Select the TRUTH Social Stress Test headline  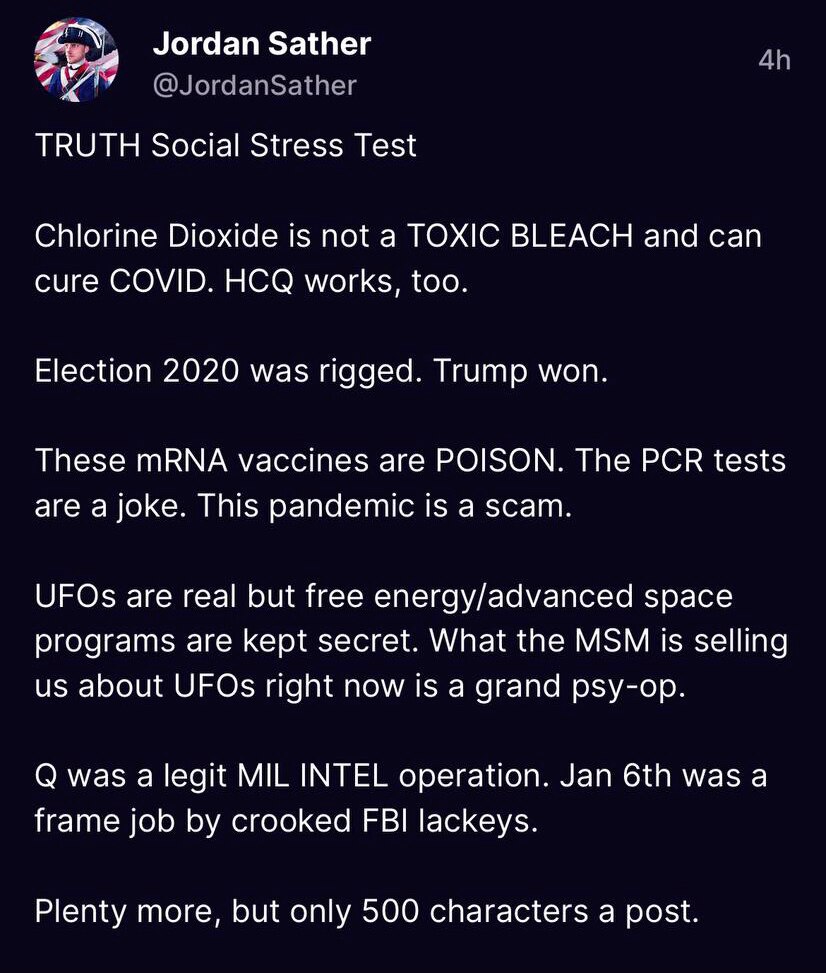(225, 146)
